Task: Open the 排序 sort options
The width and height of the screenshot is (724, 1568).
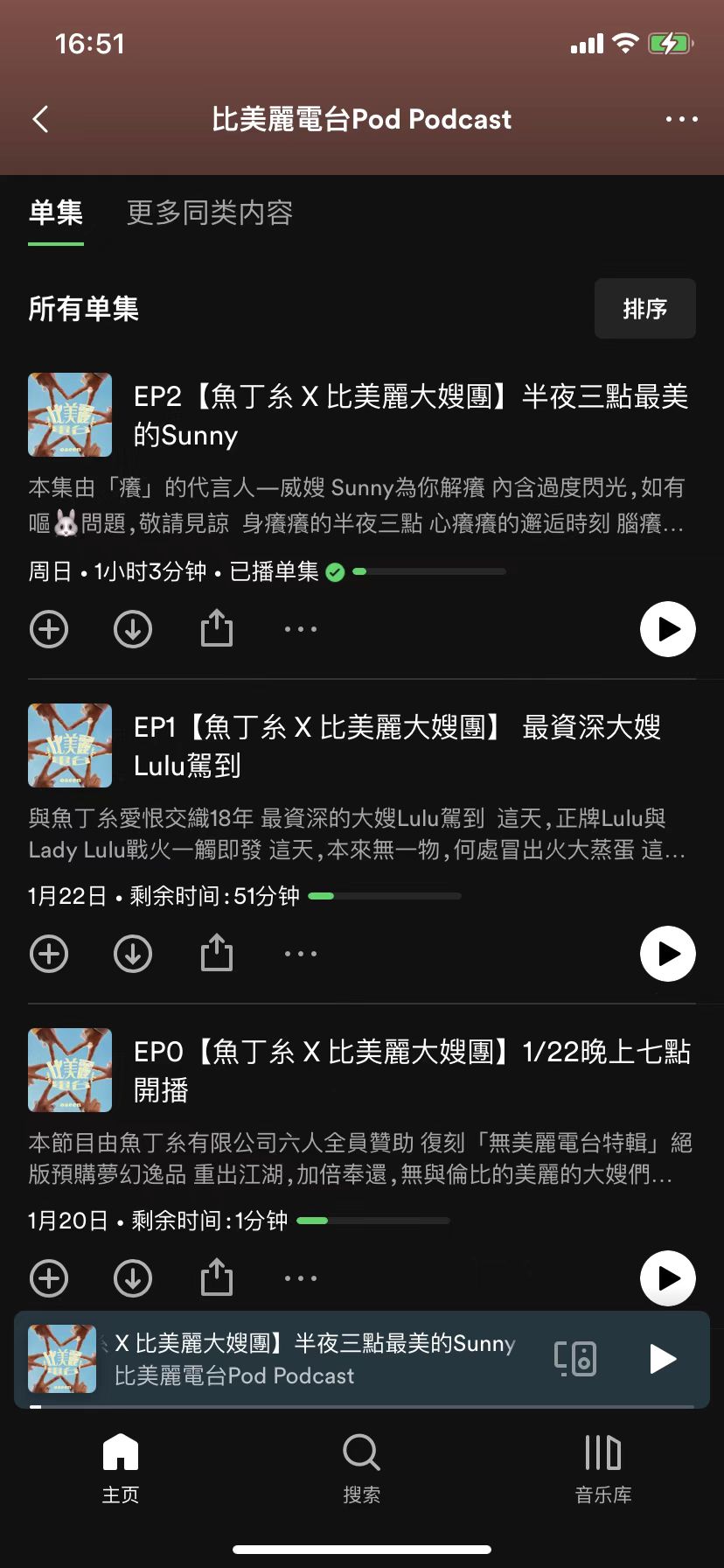Action: (644, 309)
